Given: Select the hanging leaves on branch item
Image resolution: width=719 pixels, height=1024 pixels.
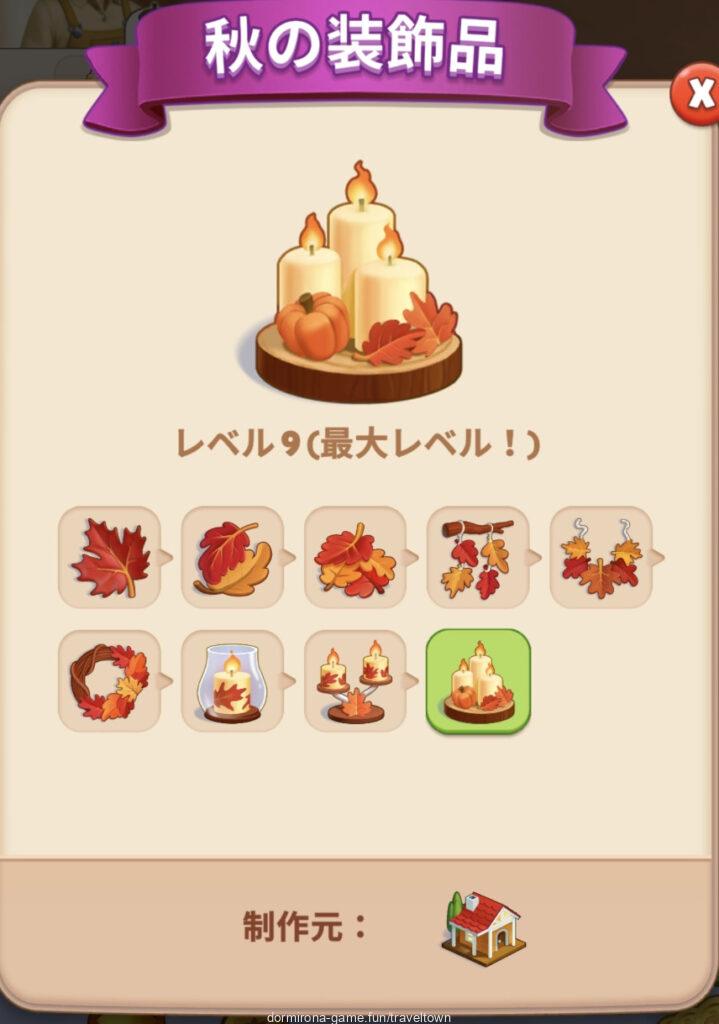Looking at the screenshot, I should tap(478, 557).
